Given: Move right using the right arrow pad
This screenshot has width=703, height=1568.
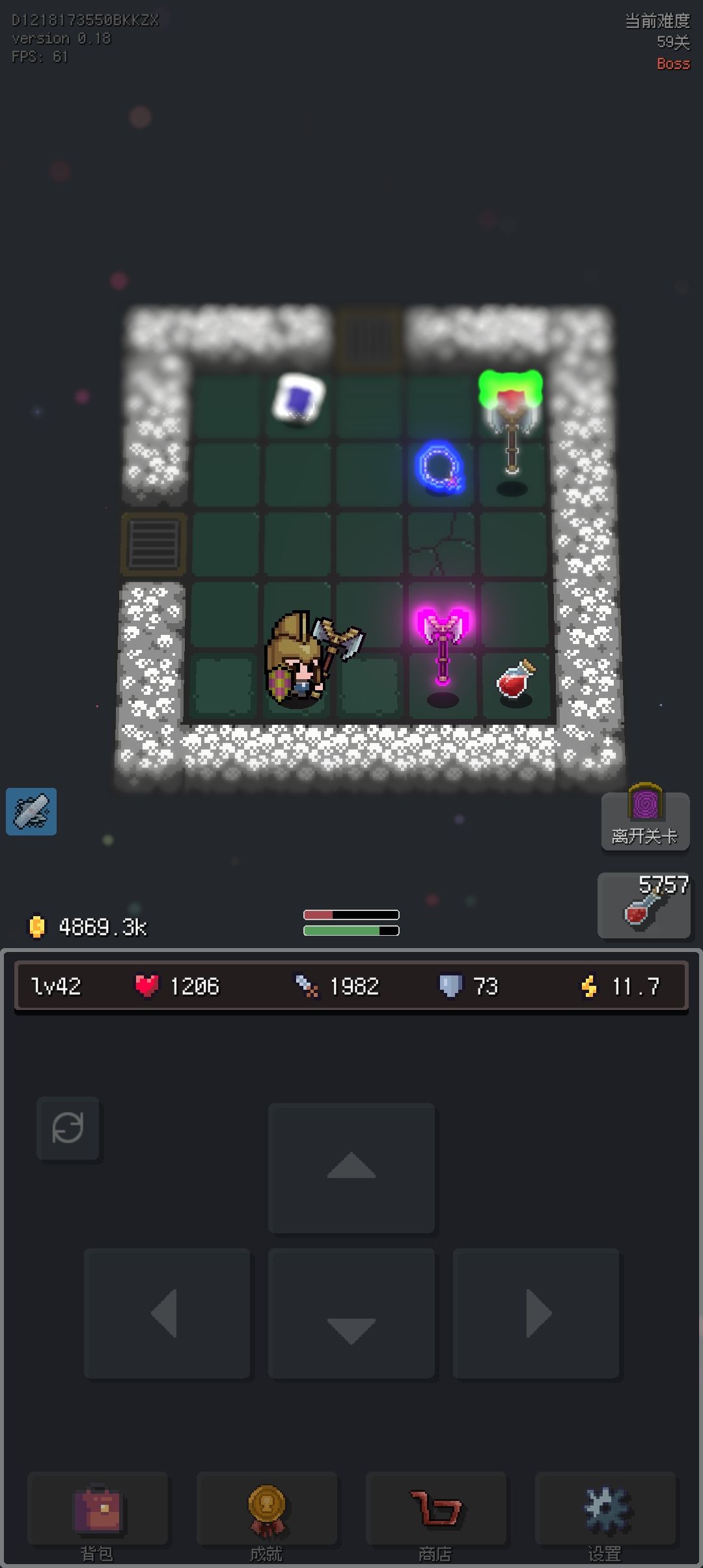Looking at the screenshot, I should (x=536, y=1313).
